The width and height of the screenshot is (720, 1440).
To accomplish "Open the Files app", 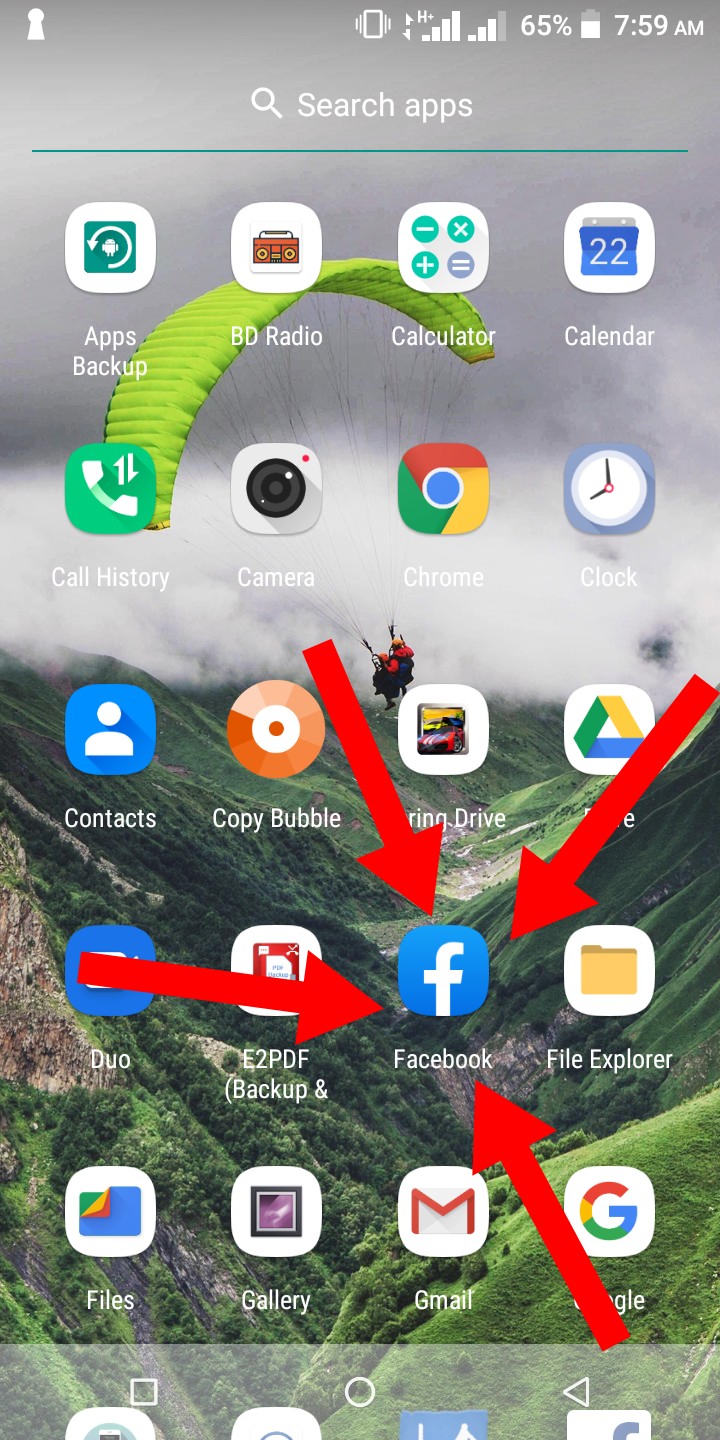I will (x=110, y=1212).
